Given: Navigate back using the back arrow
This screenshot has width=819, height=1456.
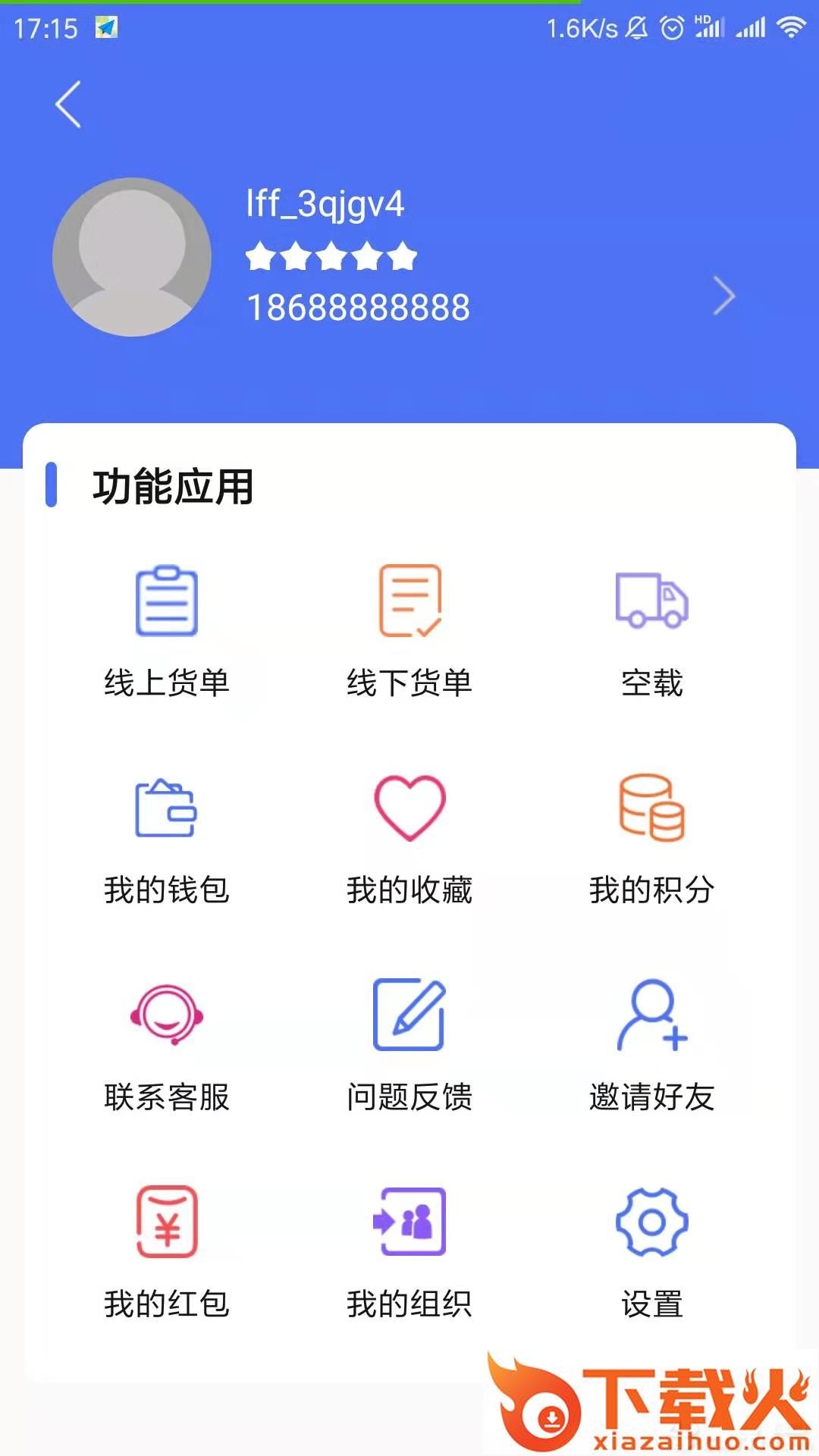Looking at the screenshot, I should tap(68, 104).
